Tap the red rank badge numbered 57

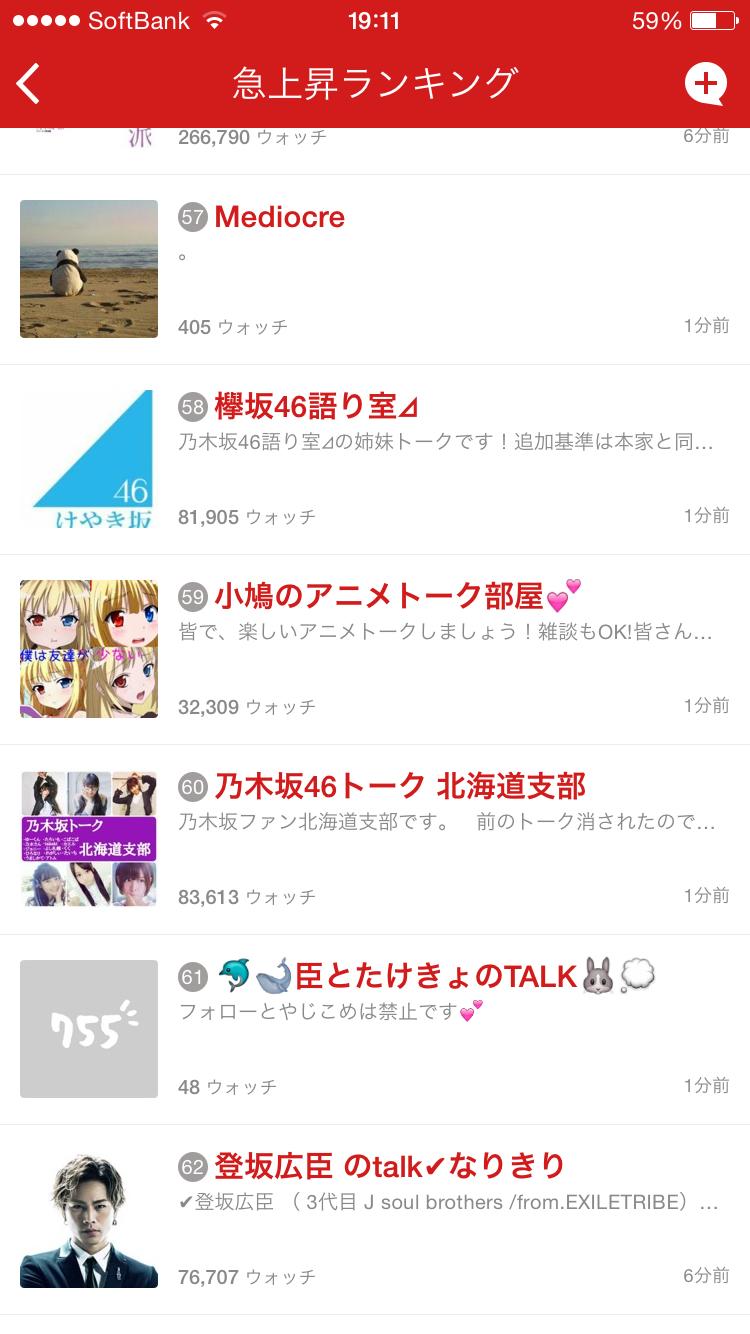pos(193,218)
